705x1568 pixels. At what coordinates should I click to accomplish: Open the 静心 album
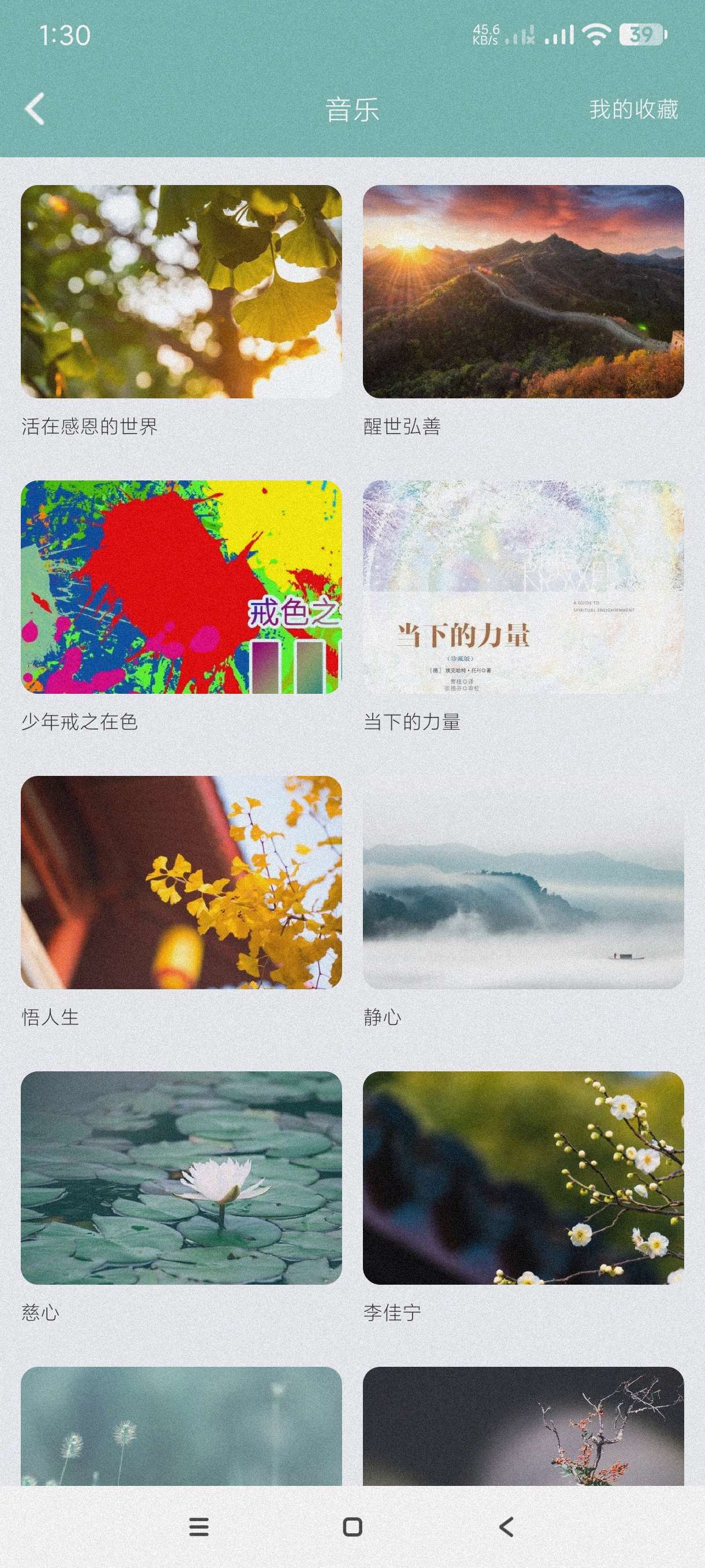tap(523, 882)
